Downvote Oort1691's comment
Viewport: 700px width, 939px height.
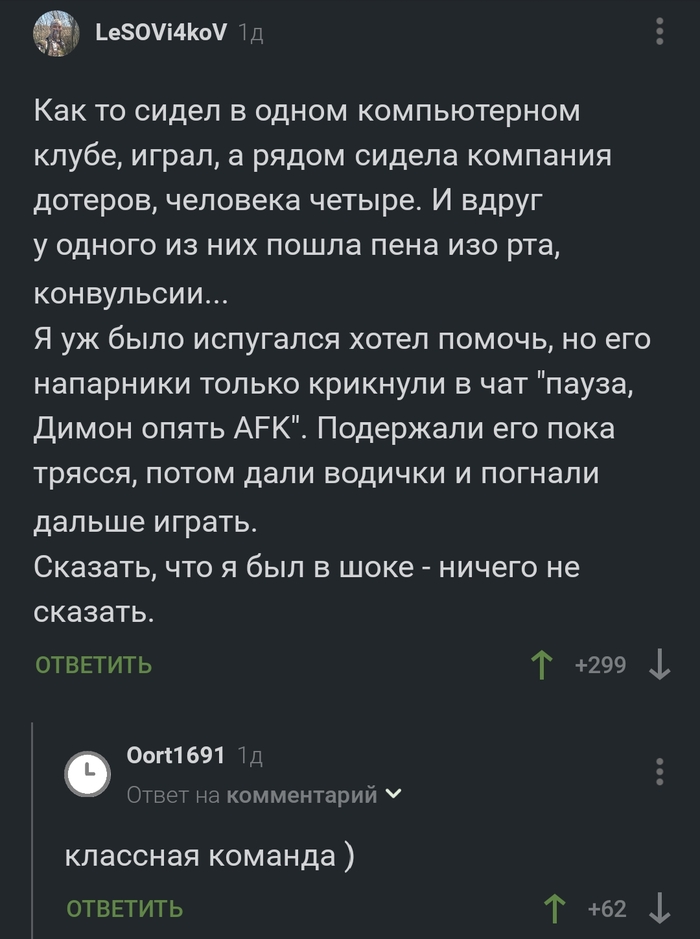pyautogui.click(x=660, y=909)
